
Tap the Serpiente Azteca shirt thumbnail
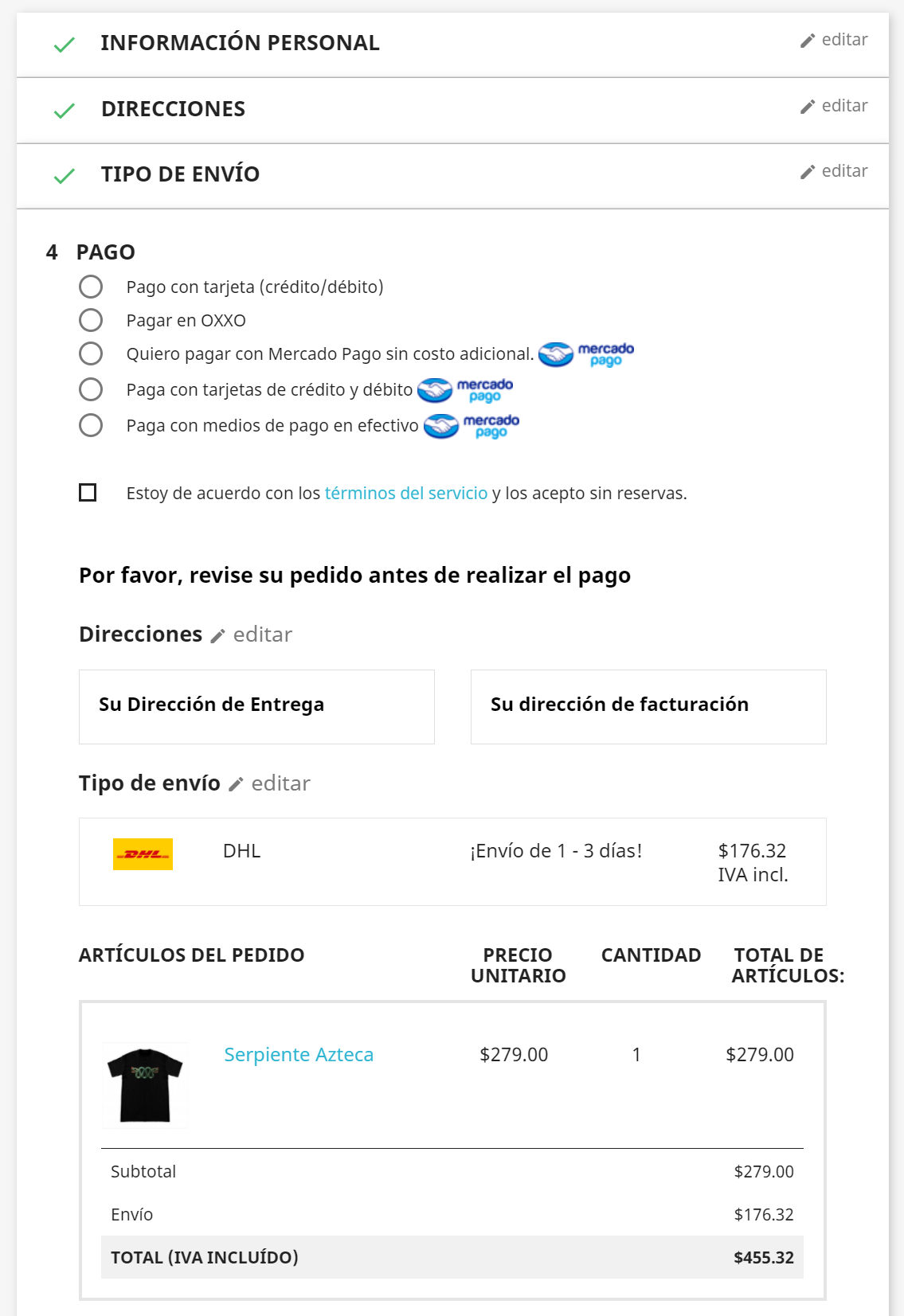(x=145, y=1085)
